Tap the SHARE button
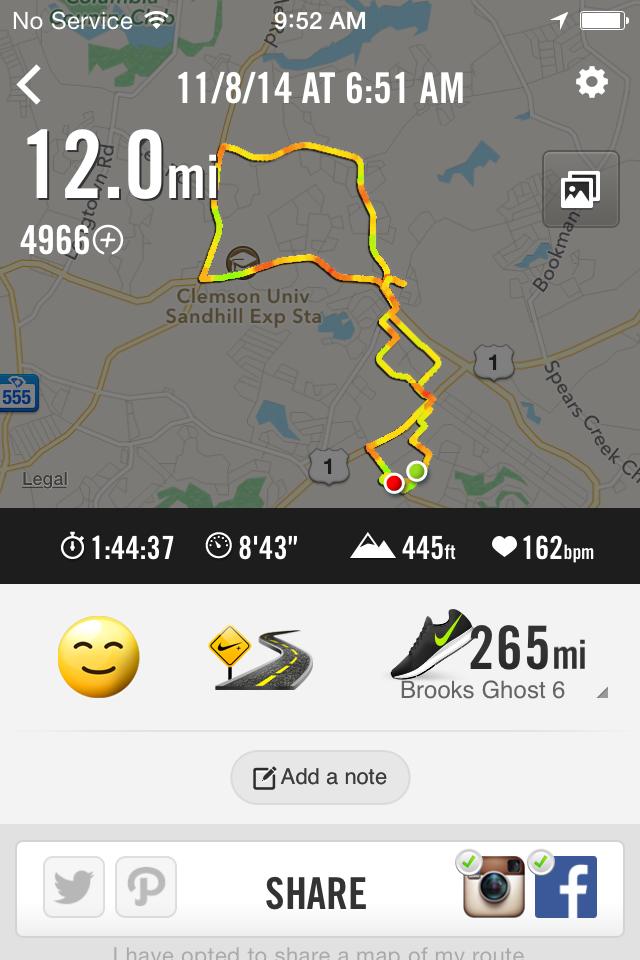640x960 pixels. (316, 893)
